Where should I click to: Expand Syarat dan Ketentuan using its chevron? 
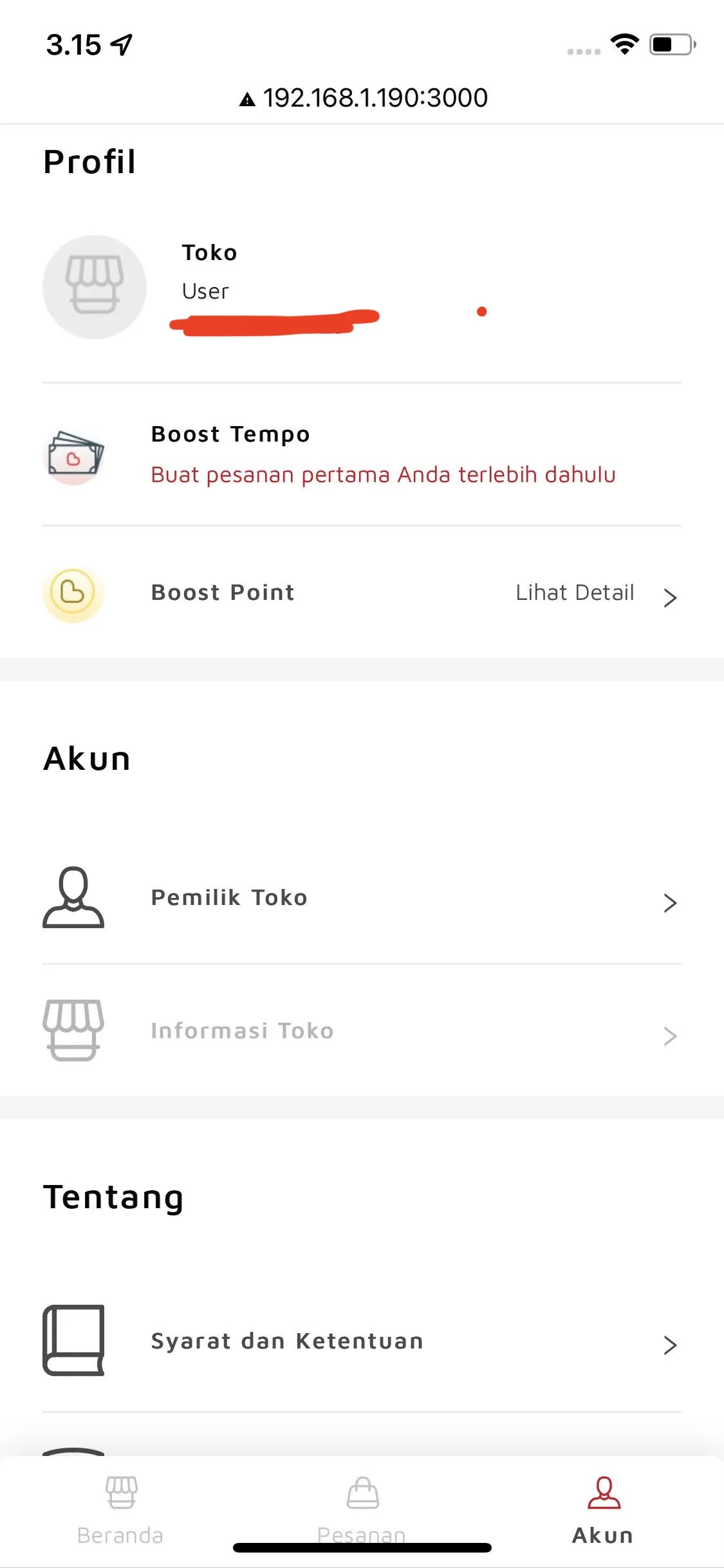[671, 1345]
